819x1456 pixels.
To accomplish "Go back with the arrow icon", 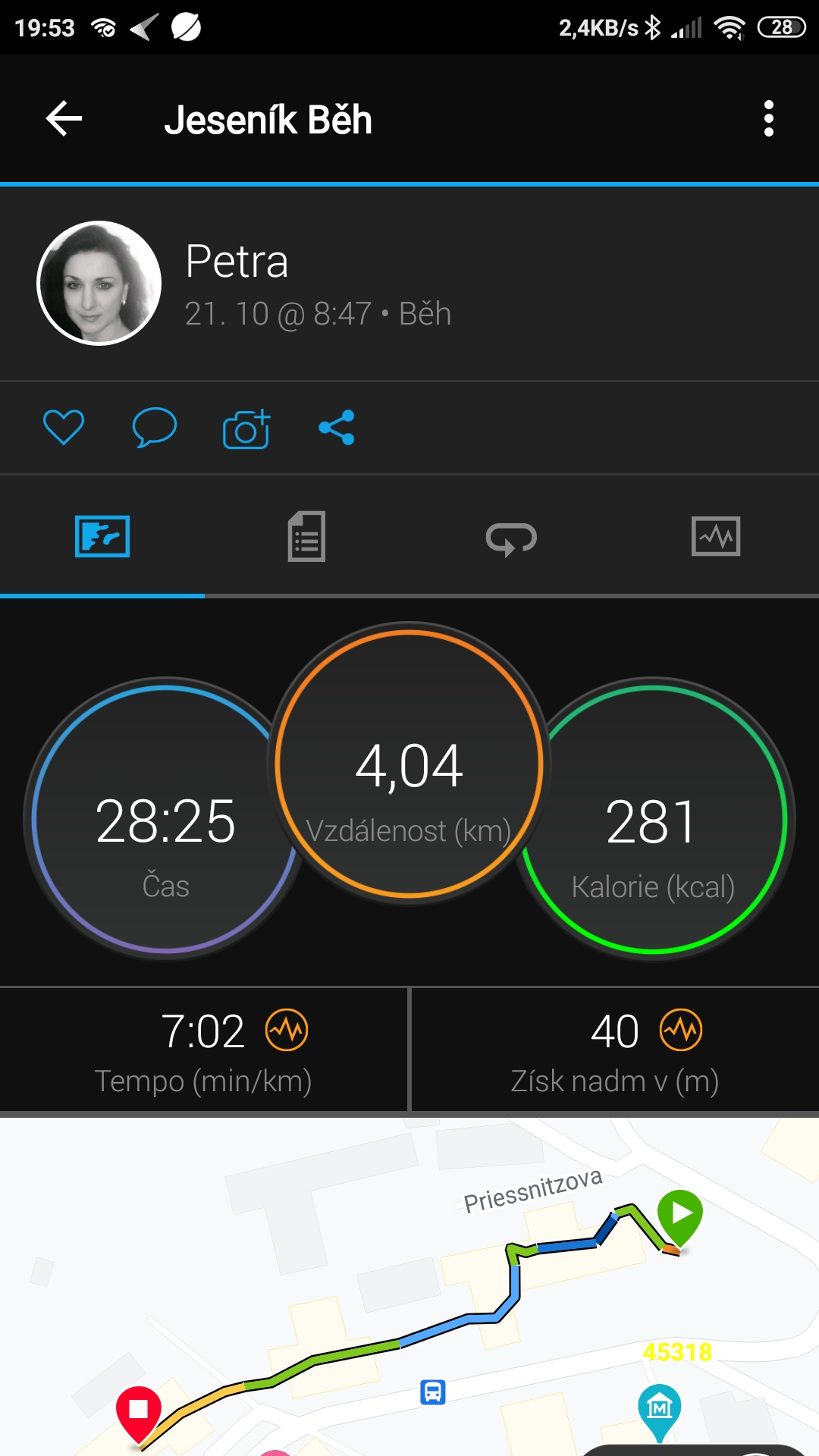I will (x=64, y=119).
